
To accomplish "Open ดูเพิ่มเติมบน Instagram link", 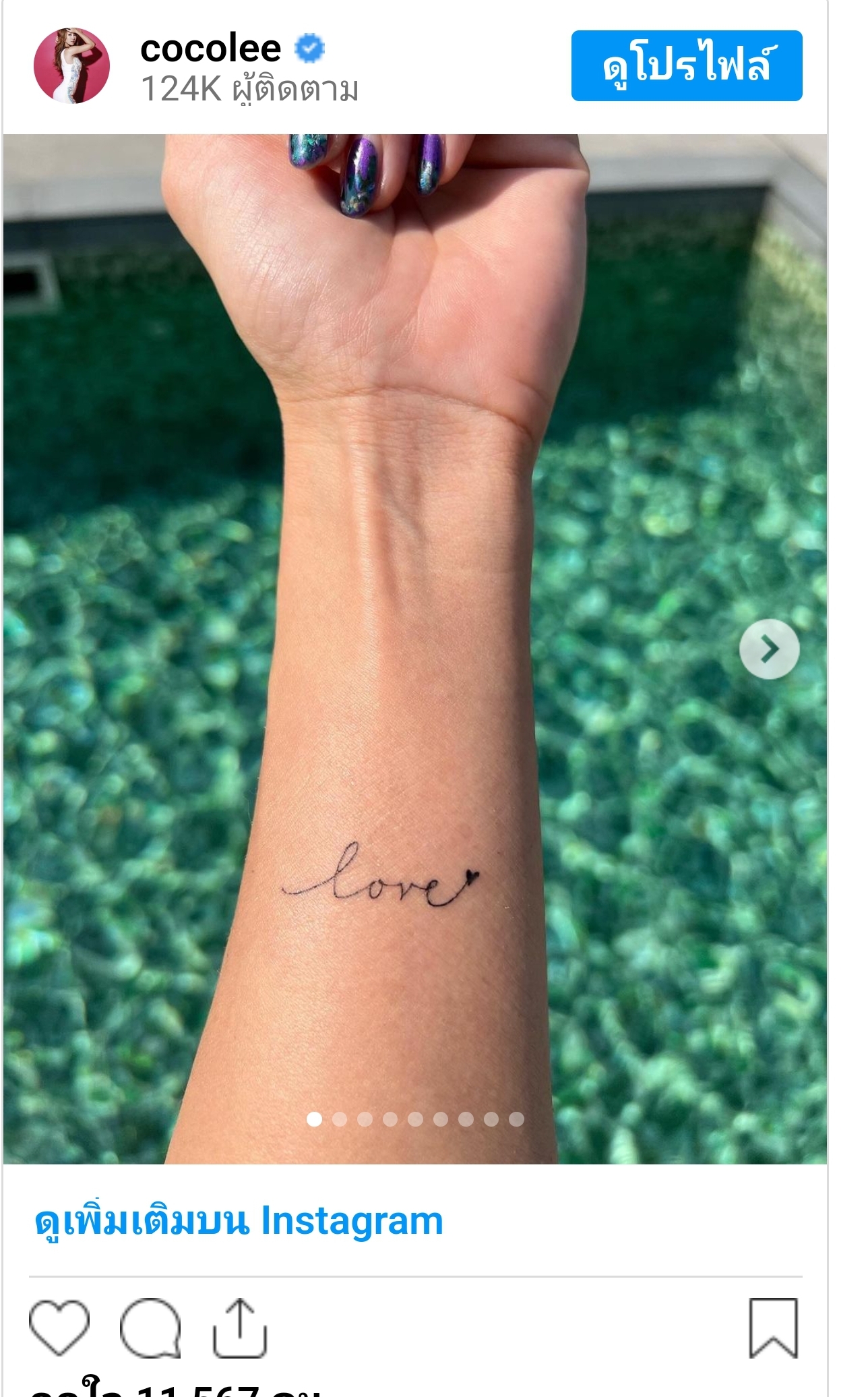I will 239,1221.
